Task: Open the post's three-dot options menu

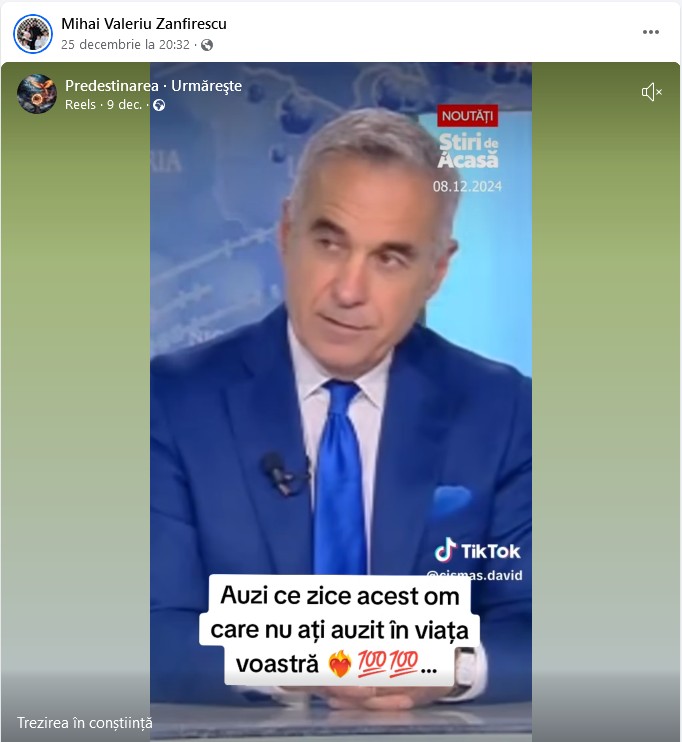Action: coord(651,32)
